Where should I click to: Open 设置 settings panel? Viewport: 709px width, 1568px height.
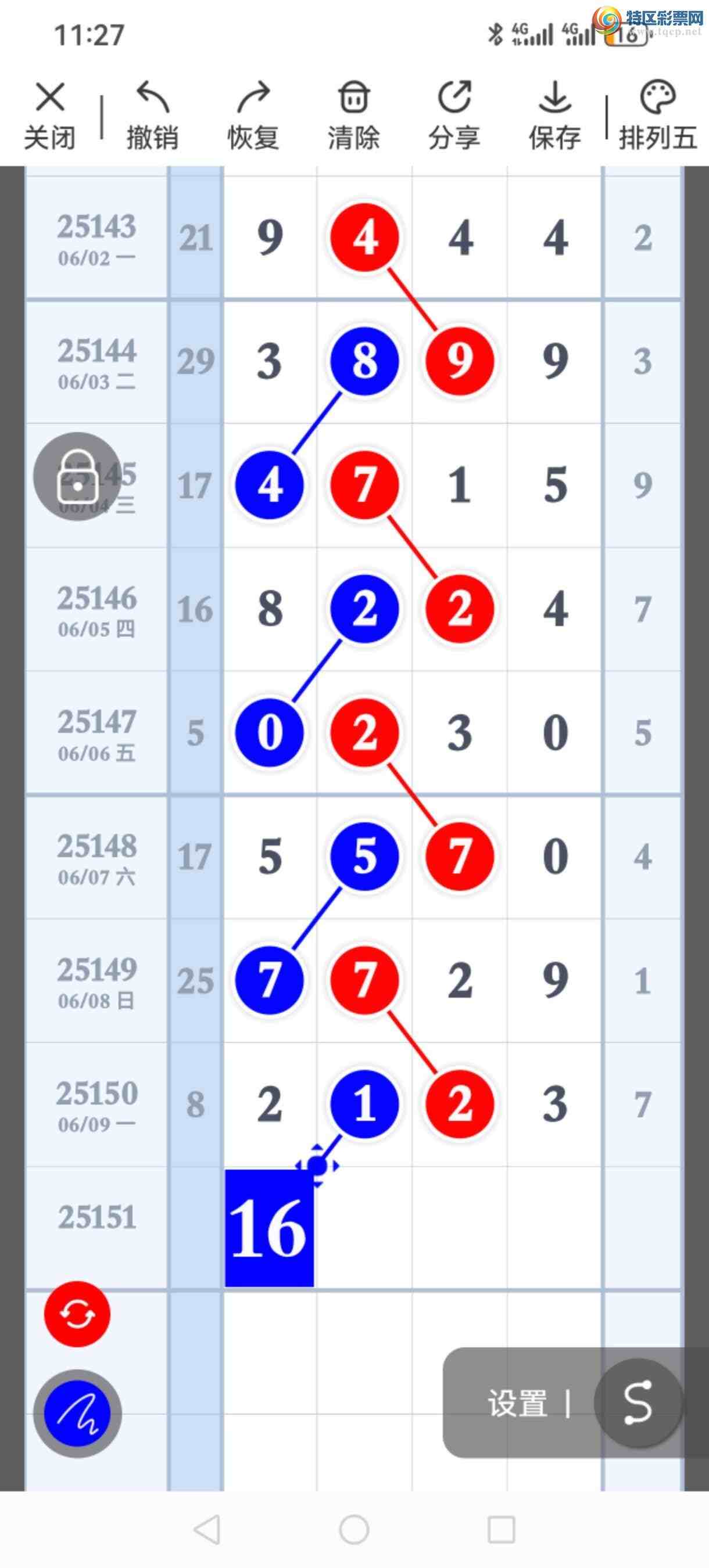pyautogui.click(x=517, y=1403)
